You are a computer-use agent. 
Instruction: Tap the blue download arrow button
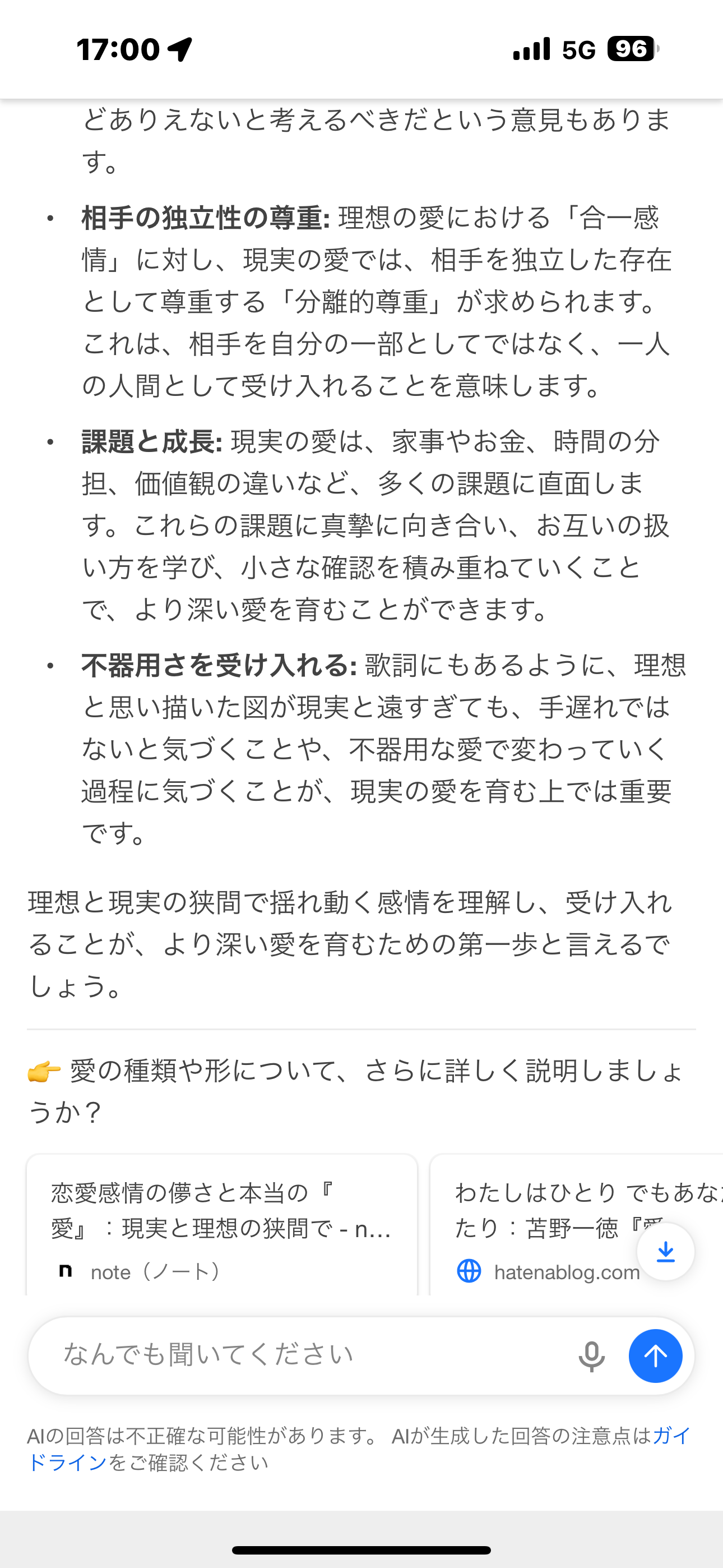(665, 1252)
